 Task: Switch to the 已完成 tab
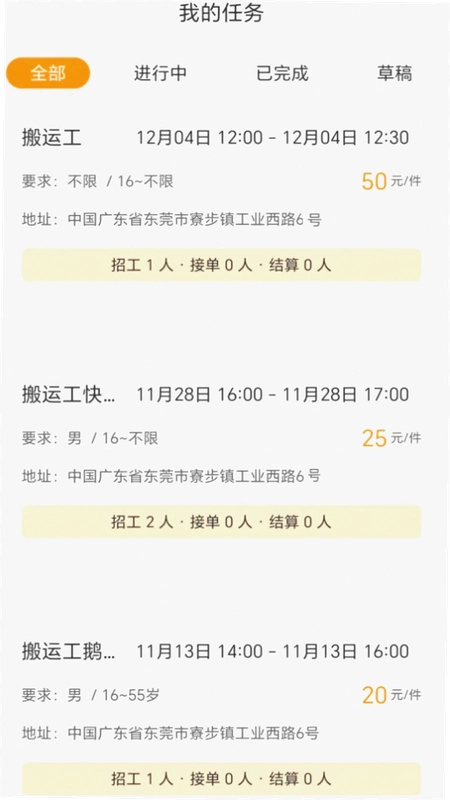[x=282, y=73]
